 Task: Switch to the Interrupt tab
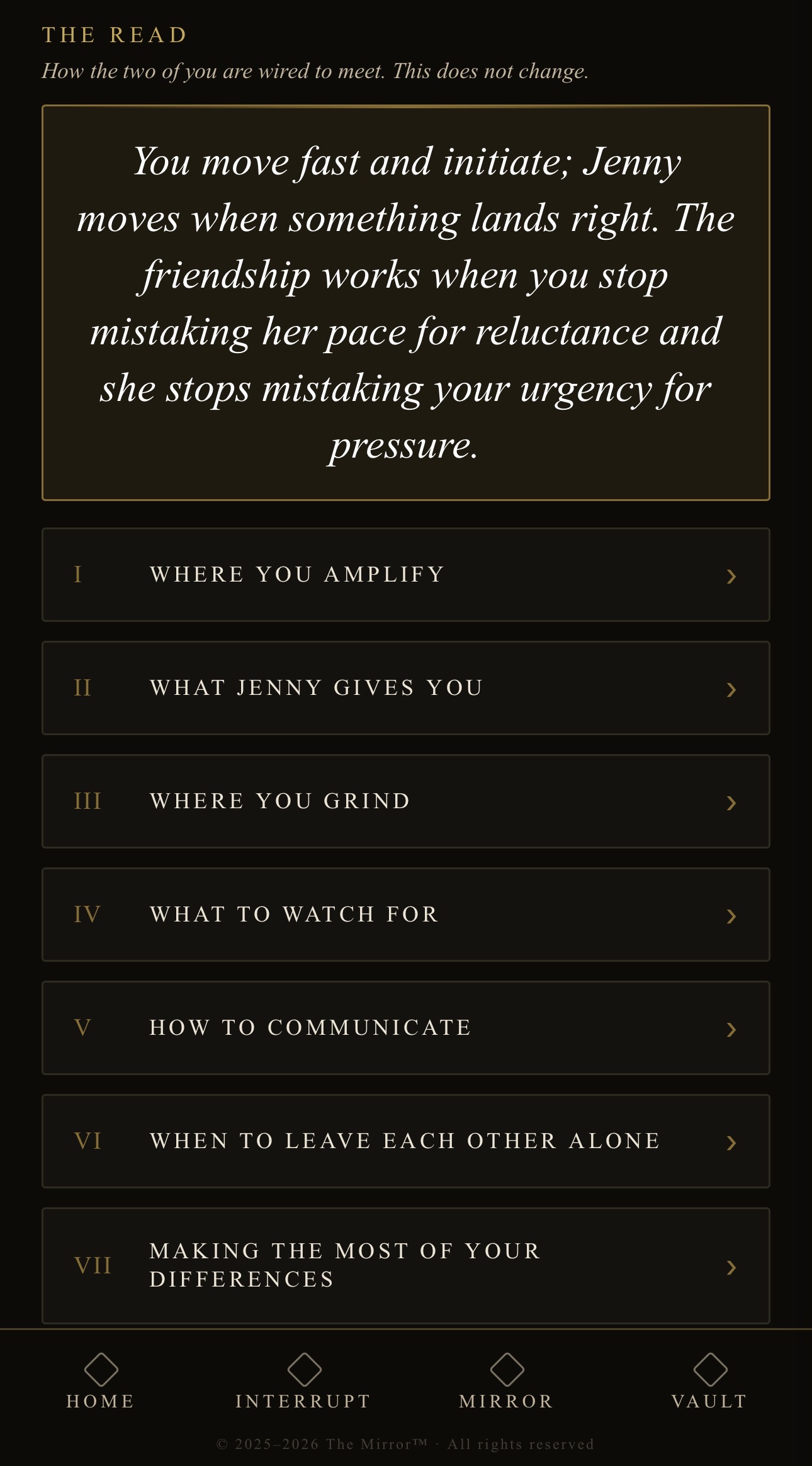[x=304, y=1381]
